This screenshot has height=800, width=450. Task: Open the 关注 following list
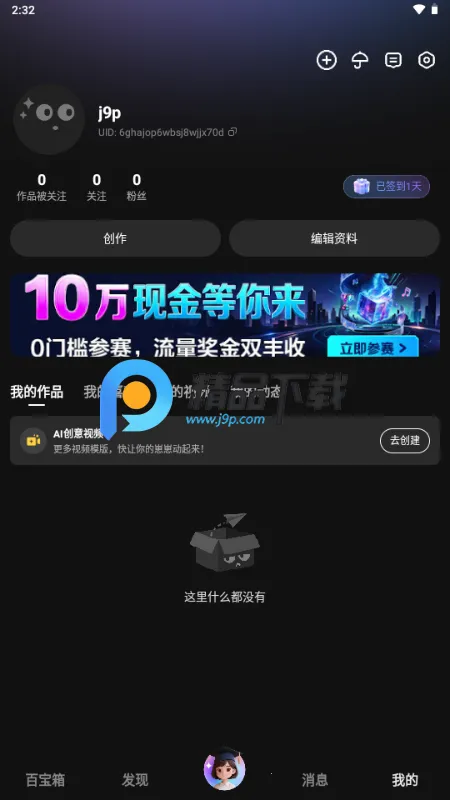coord(96,187)
